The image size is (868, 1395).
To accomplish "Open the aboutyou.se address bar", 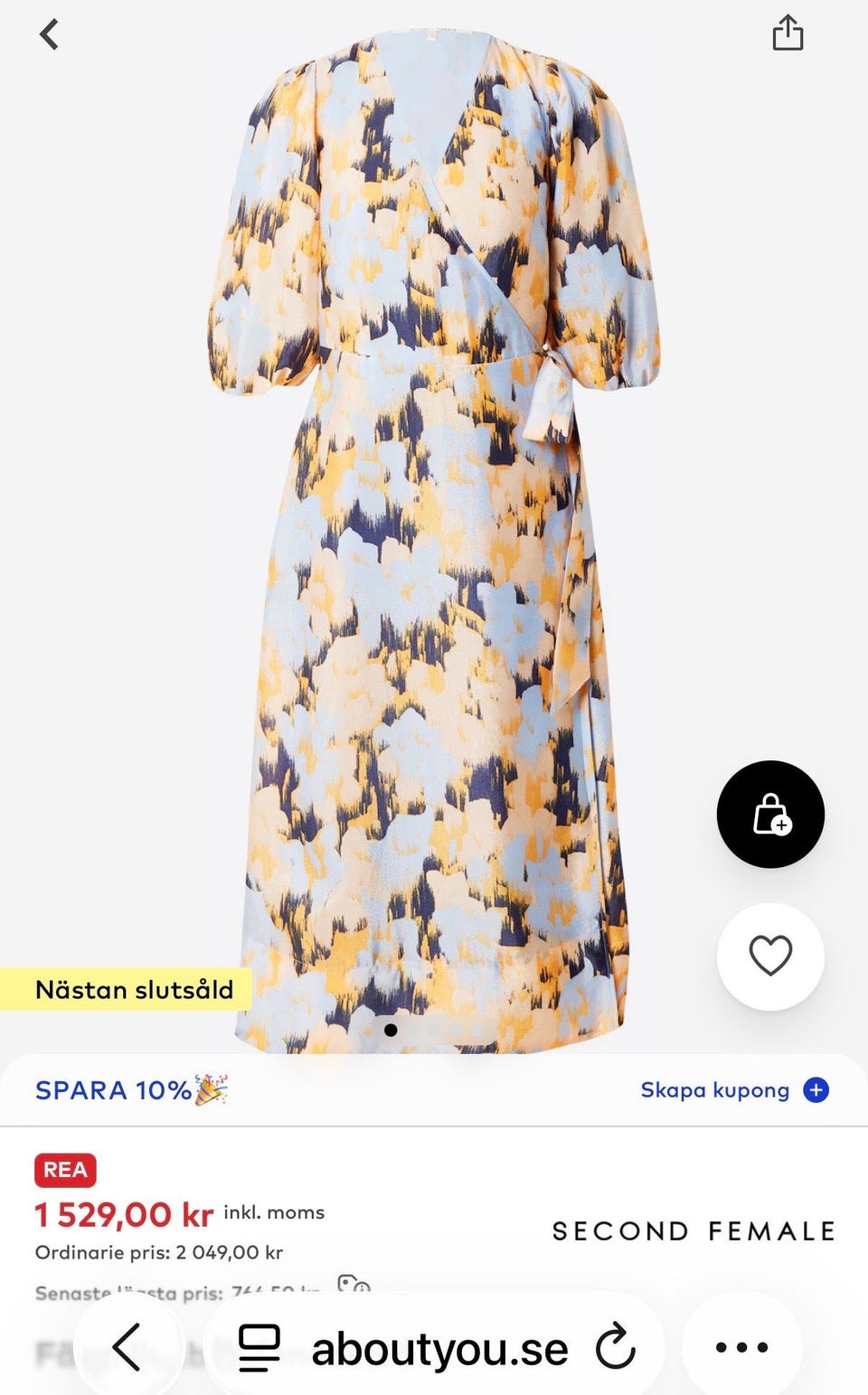I will point(439,1349).
